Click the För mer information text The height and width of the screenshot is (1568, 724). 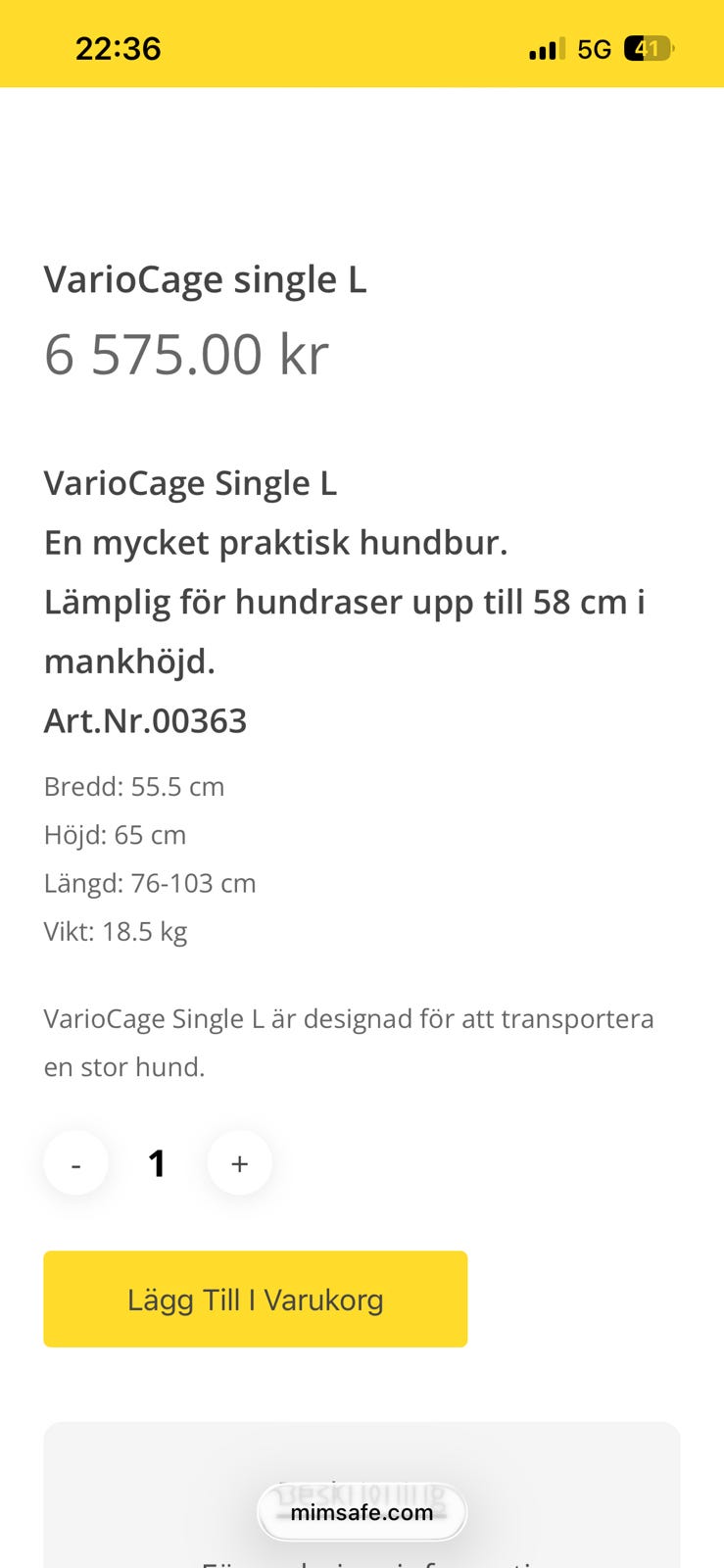click(362, 1560)
